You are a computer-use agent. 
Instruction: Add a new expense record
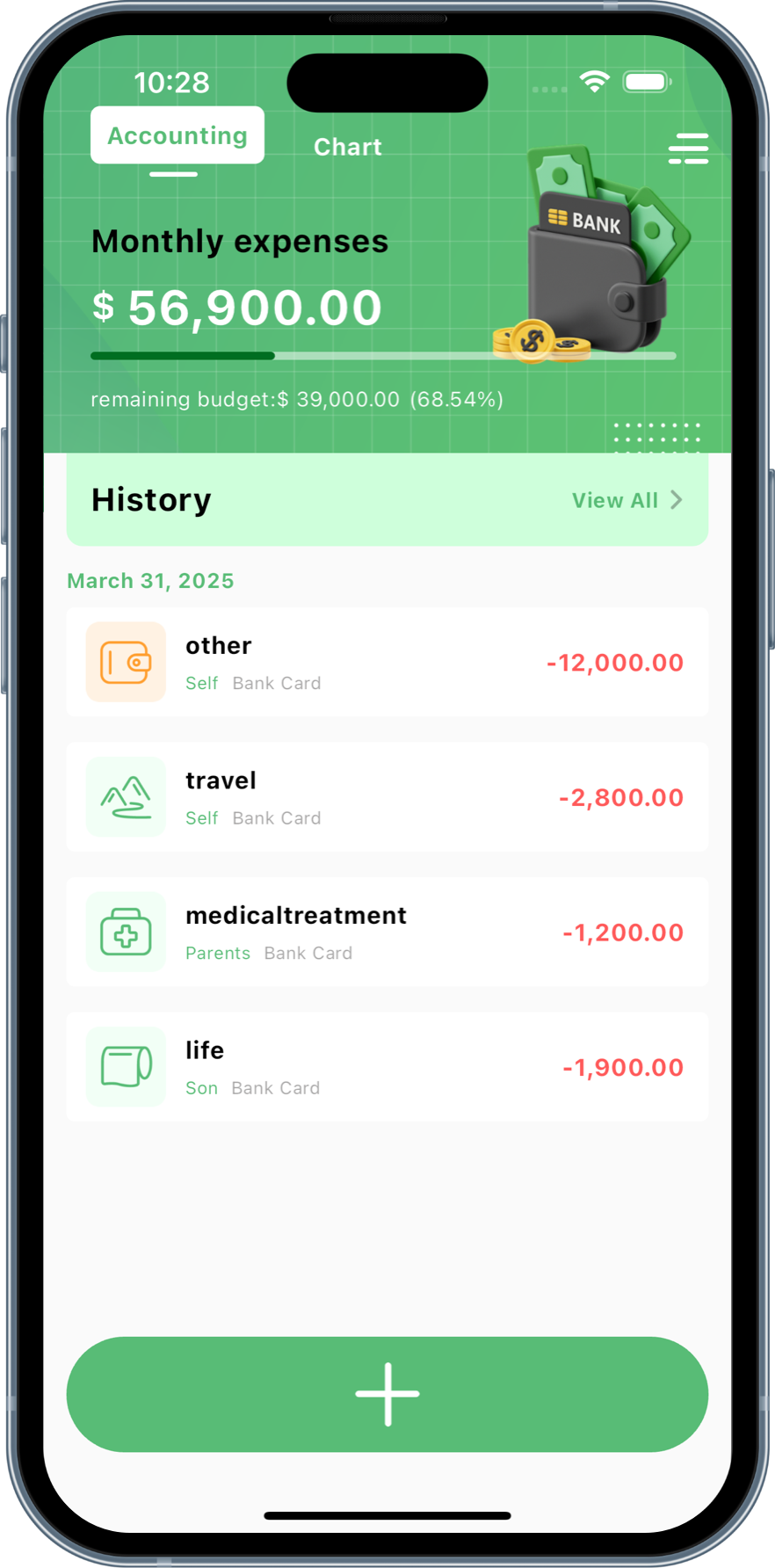pyautogui.click(x=387, y=1394)
